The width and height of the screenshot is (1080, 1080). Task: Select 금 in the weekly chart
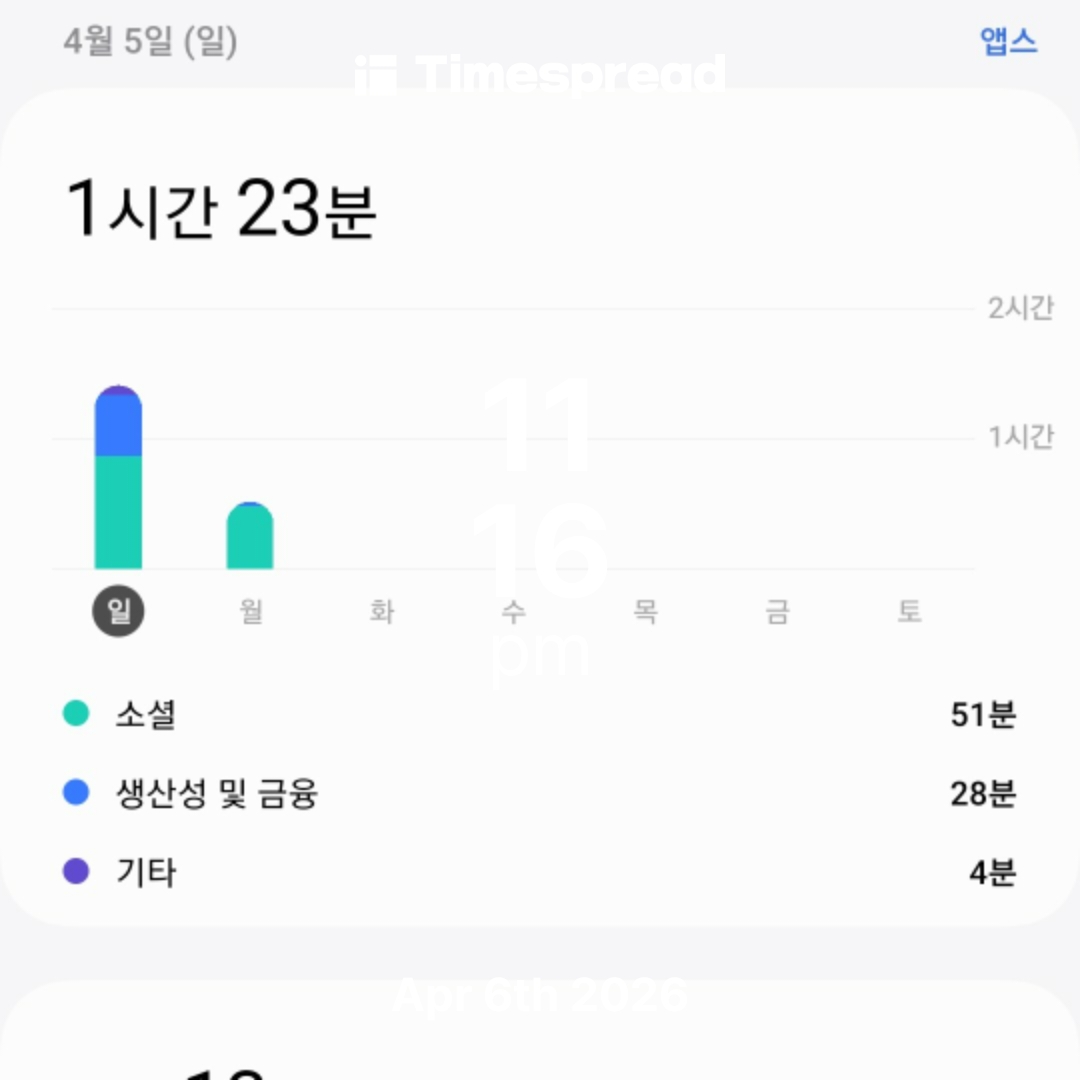[777, 611]
